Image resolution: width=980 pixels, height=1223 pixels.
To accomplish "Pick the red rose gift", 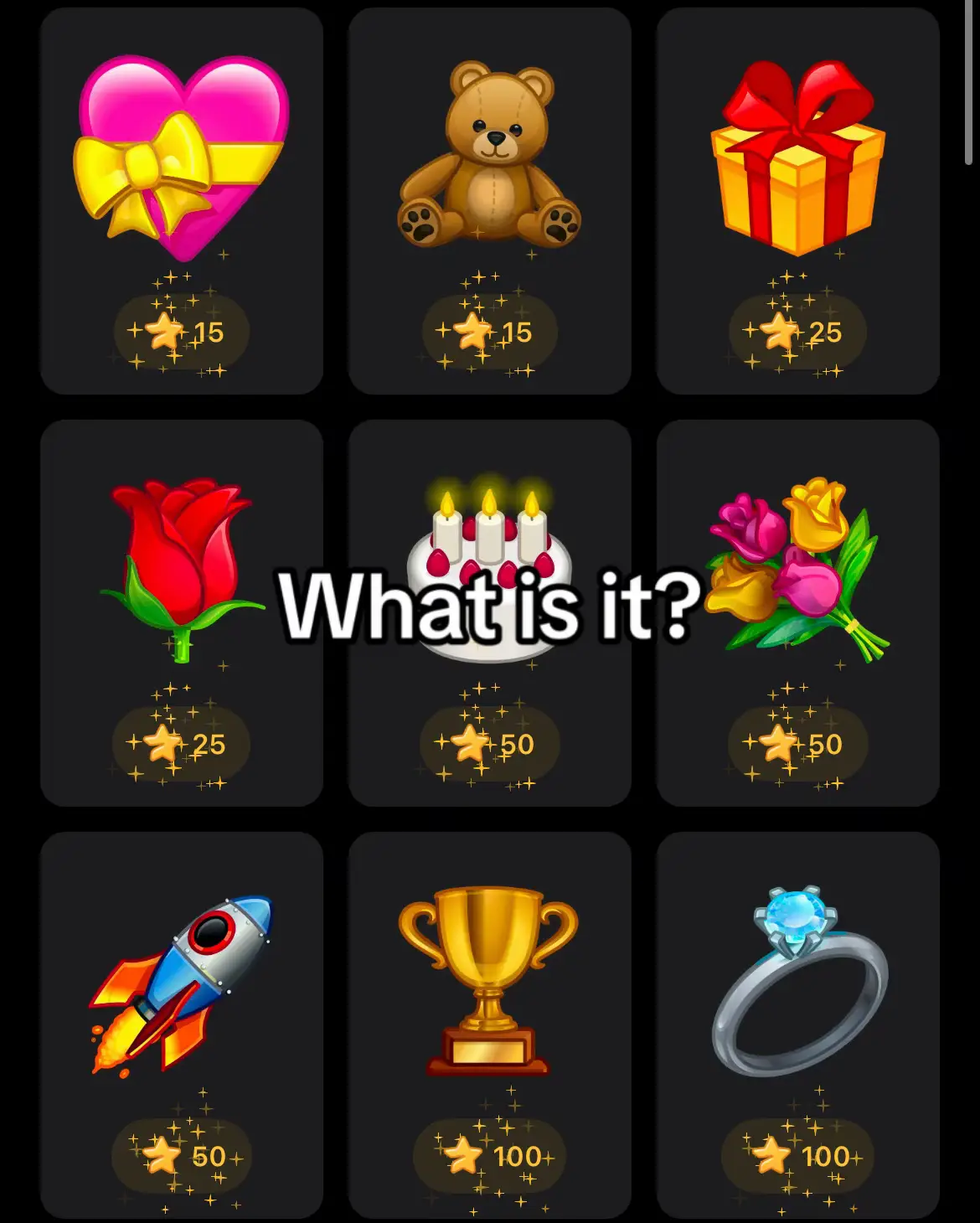I will 182,570.
